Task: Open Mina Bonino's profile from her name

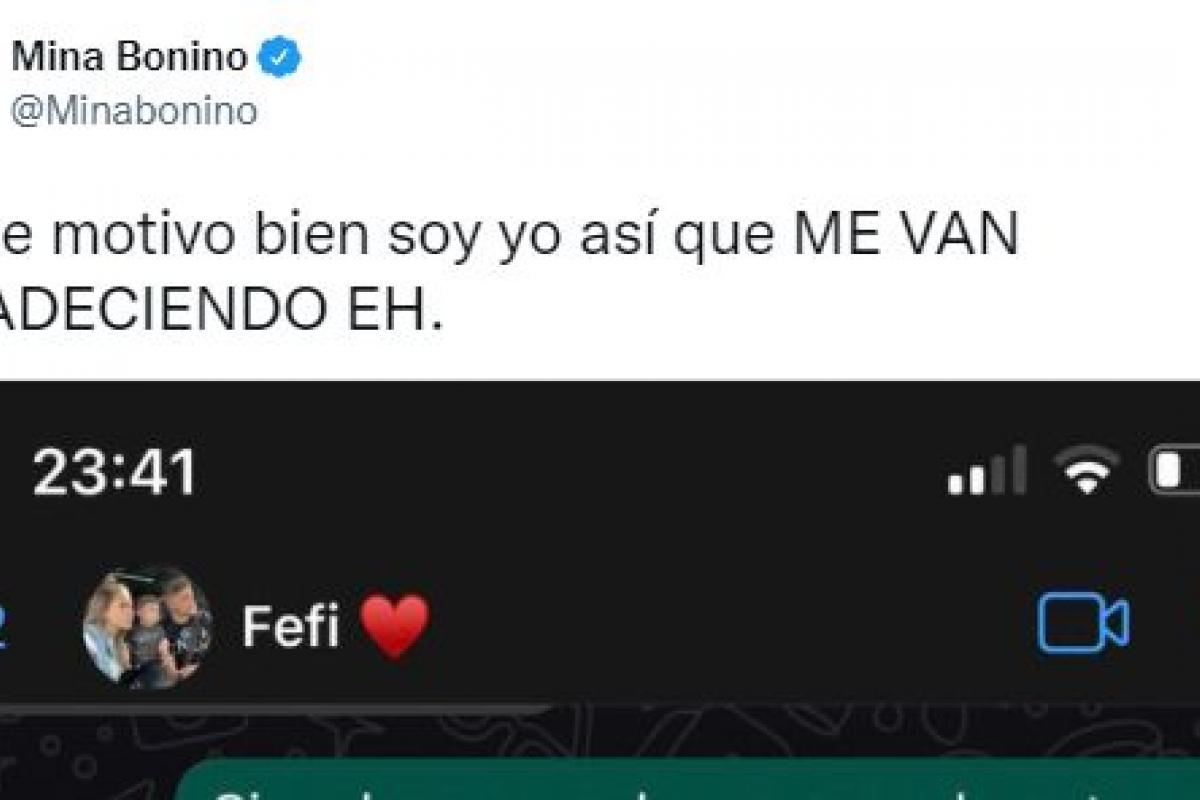Action: tap(129, 57)
